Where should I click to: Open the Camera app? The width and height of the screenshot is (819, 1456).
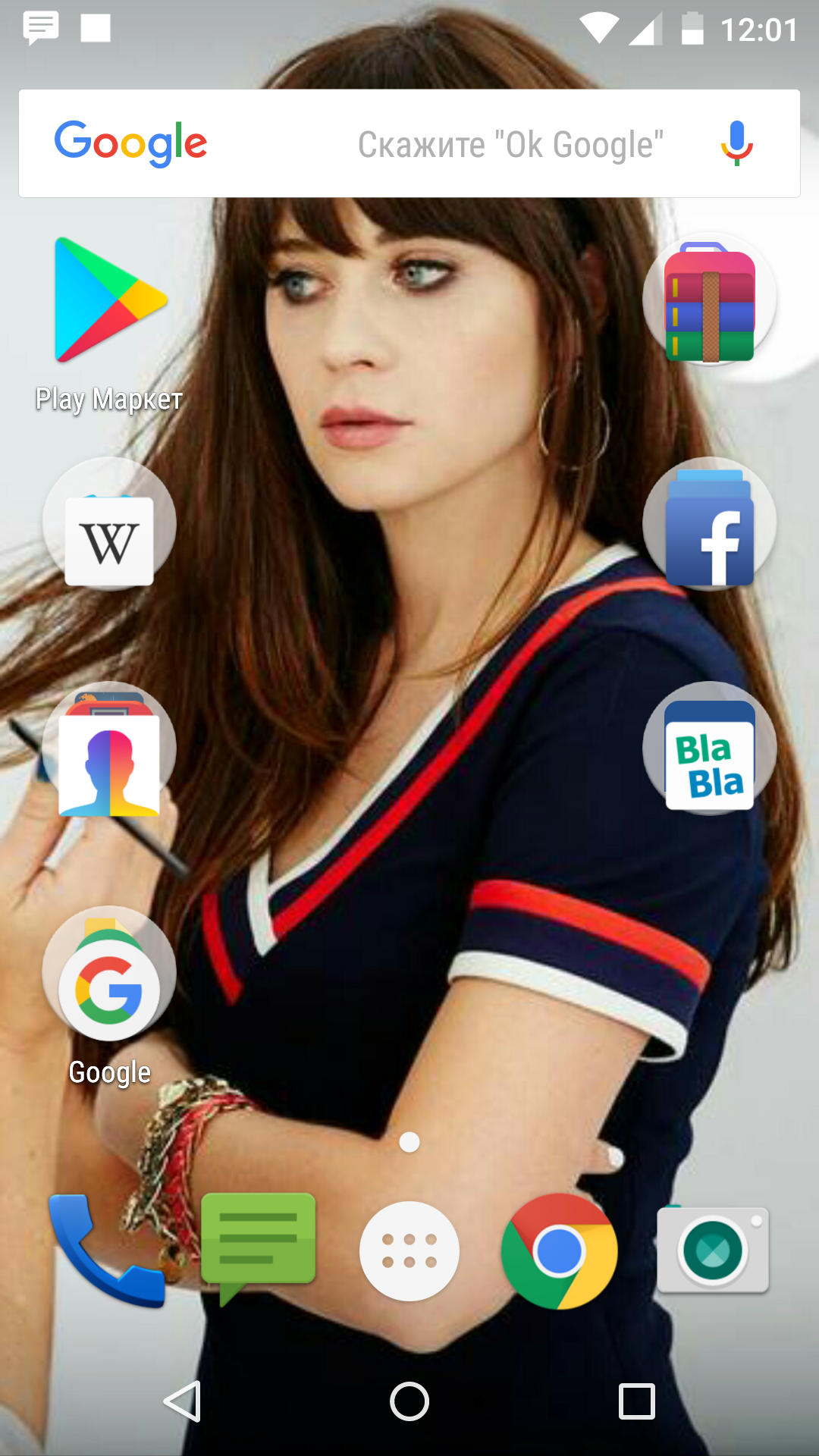[x=711, y=1251]
